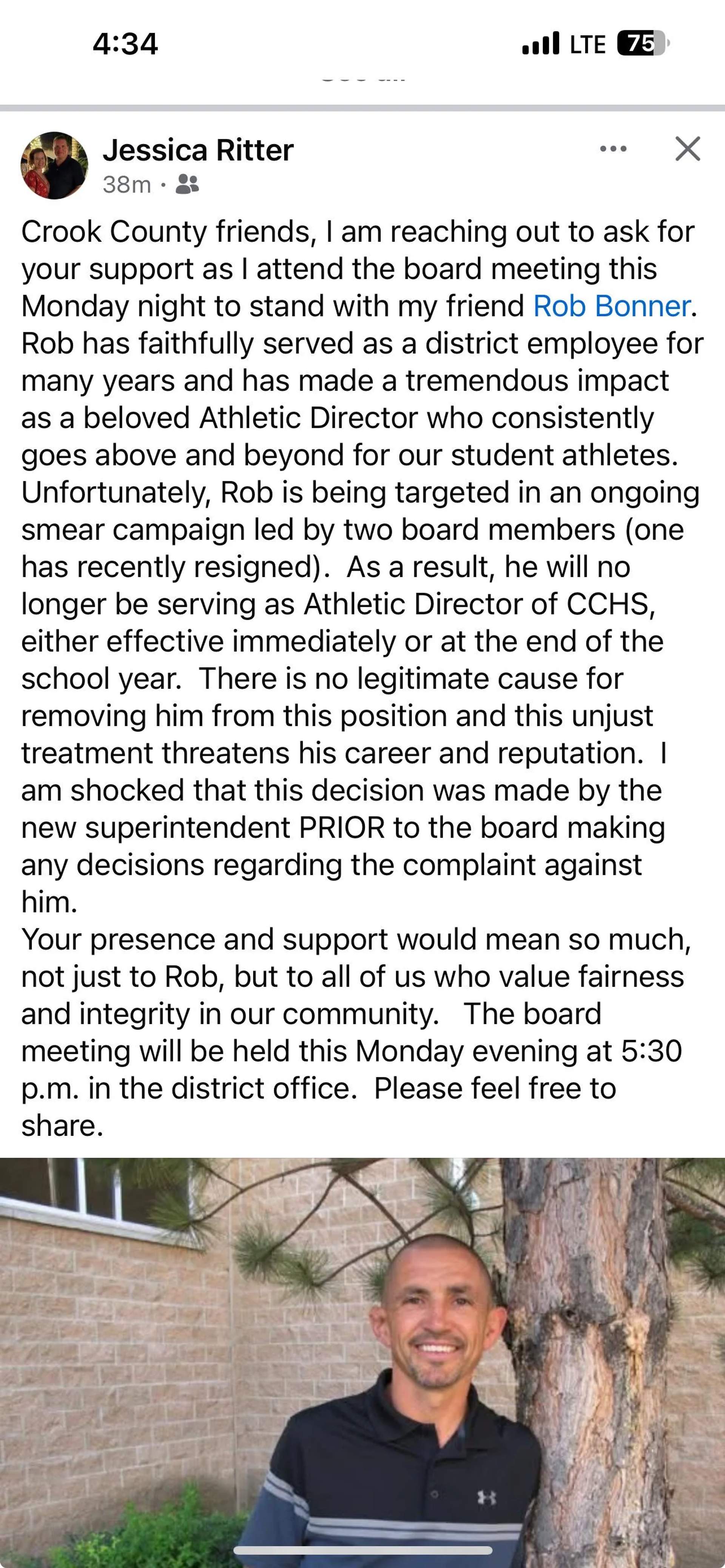
Task: Dismiss the post with the X icon
Action: click(688, 148)
